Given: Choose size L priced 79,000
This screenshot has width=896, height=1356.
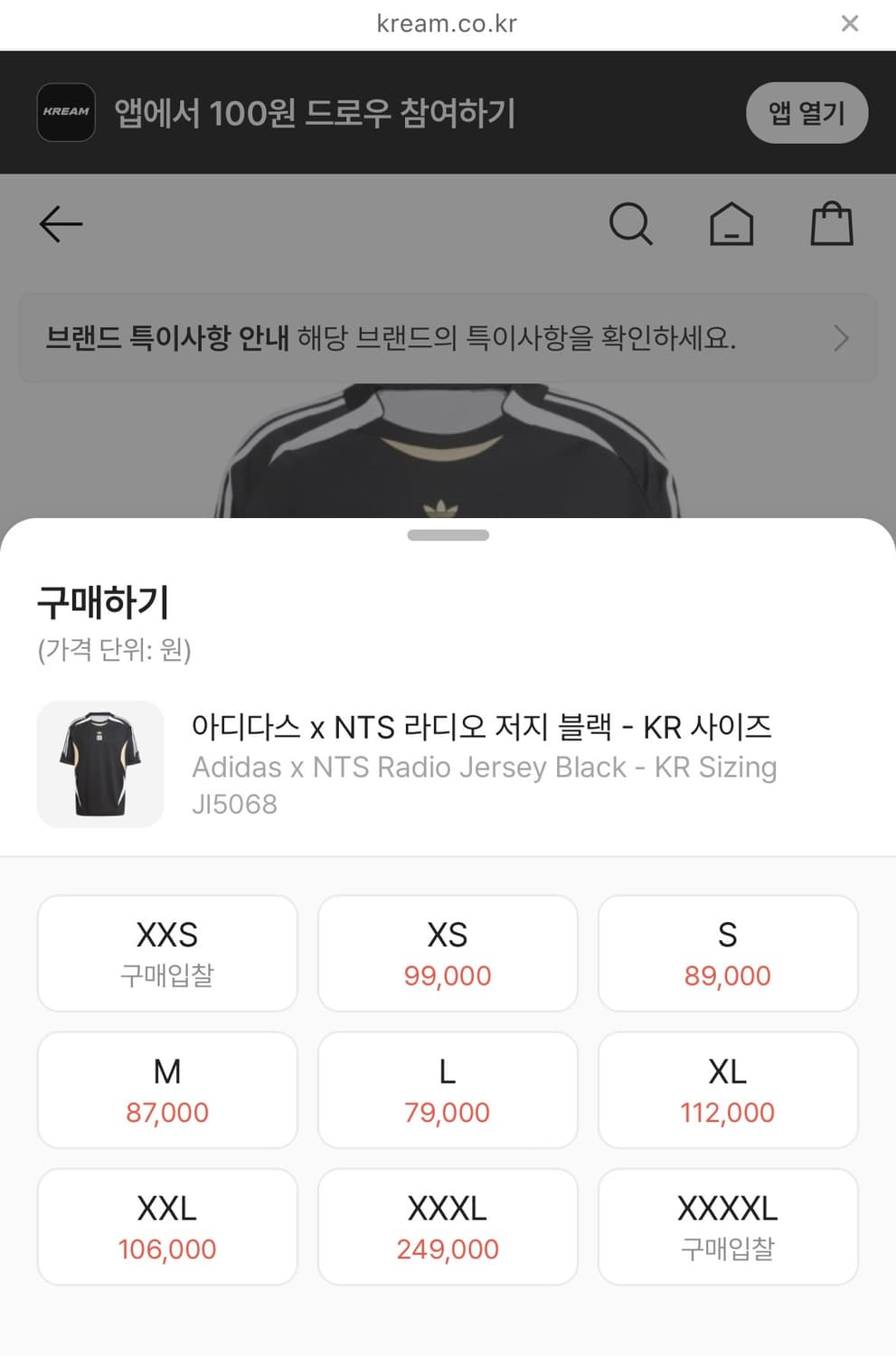Looking at the screenshot, I should click(447, 1089).
